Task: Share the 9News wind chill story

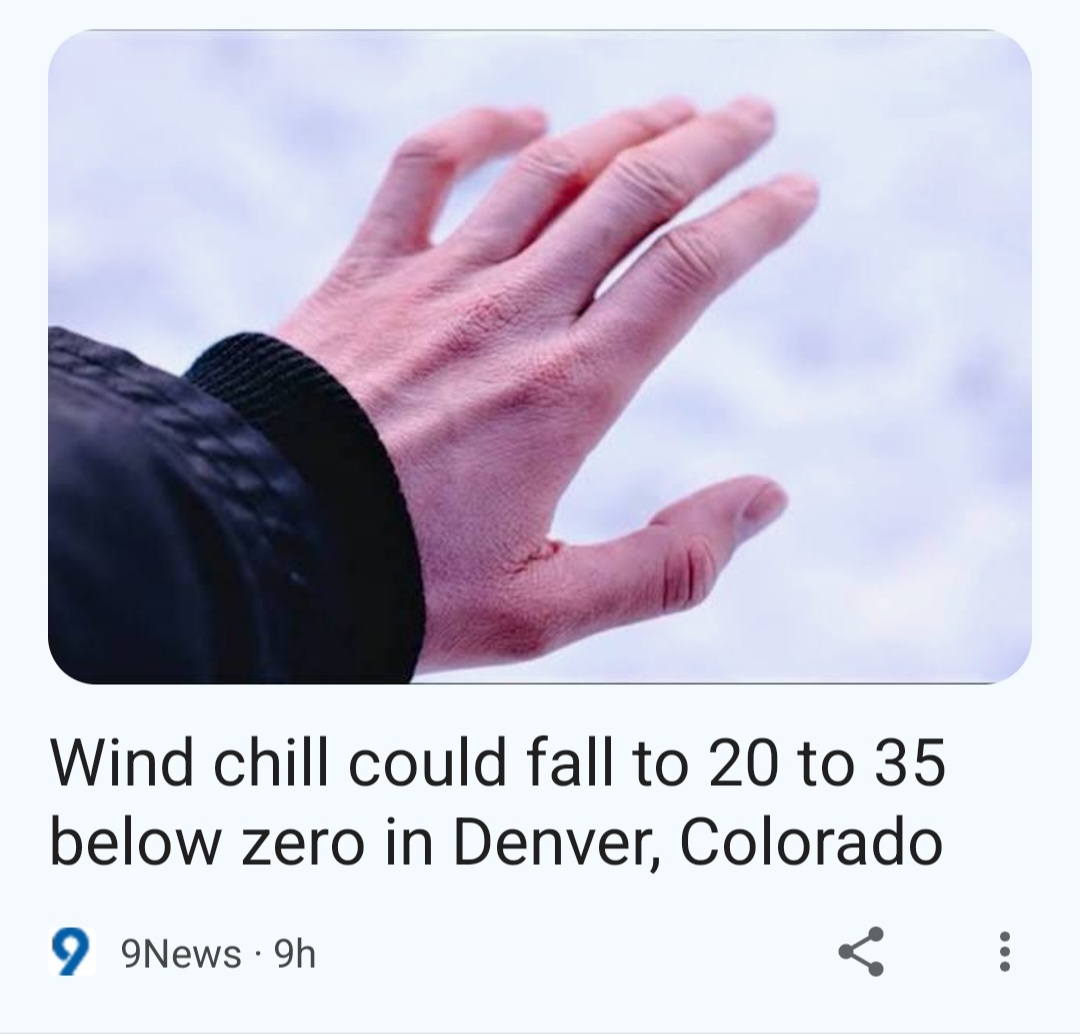Action: 860,951
